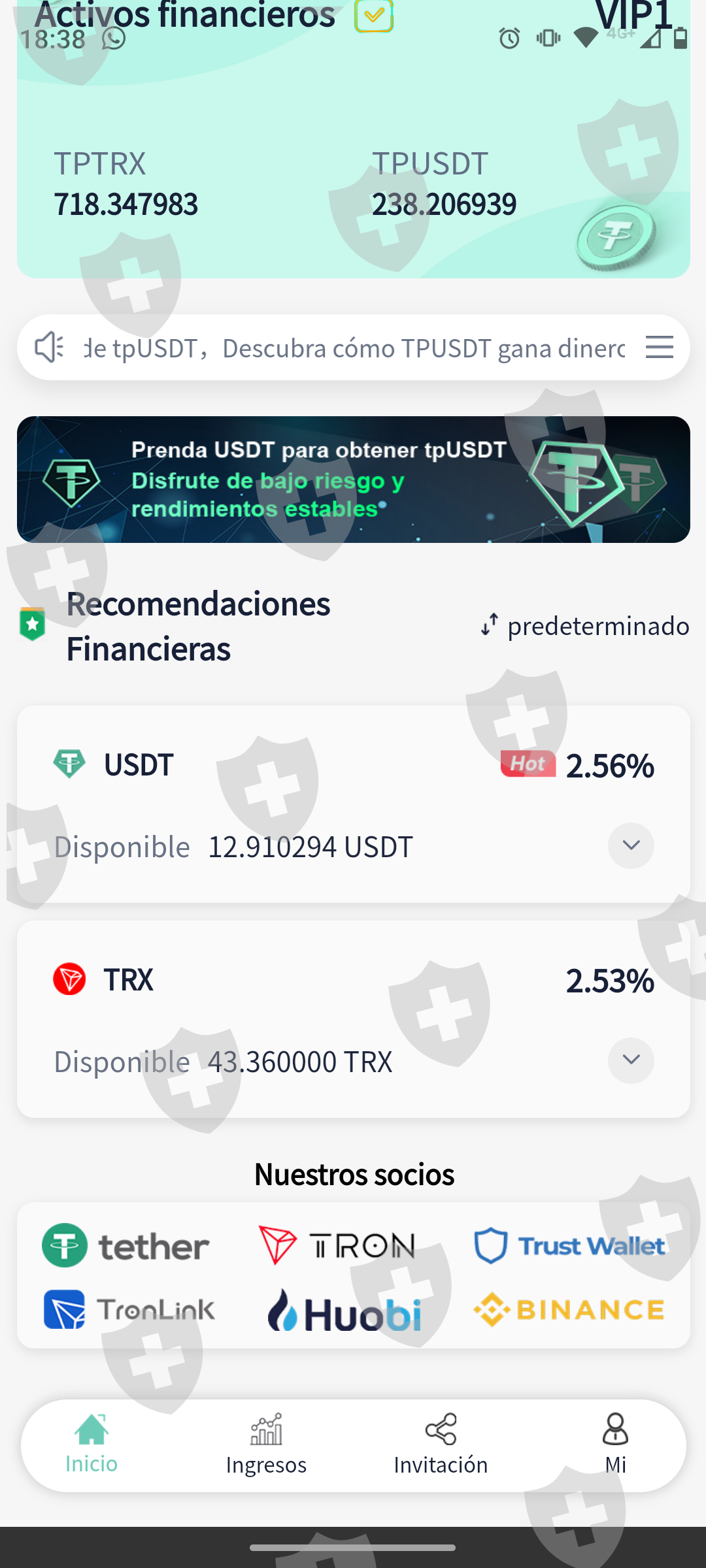
Task: Expand the USDT recommendation card
Action: (x=631, y=845)
